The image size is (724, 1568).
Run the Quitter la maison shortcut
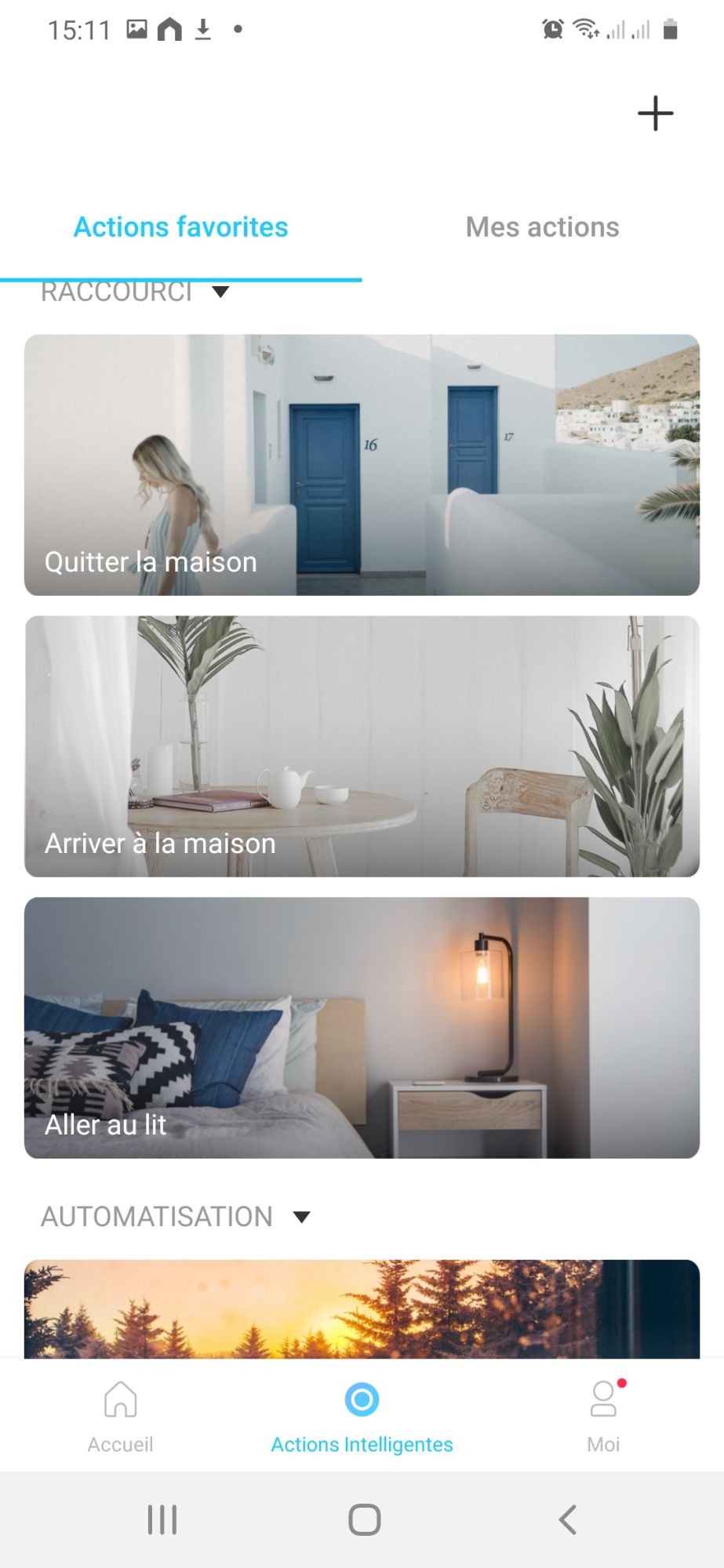(362, 465)
